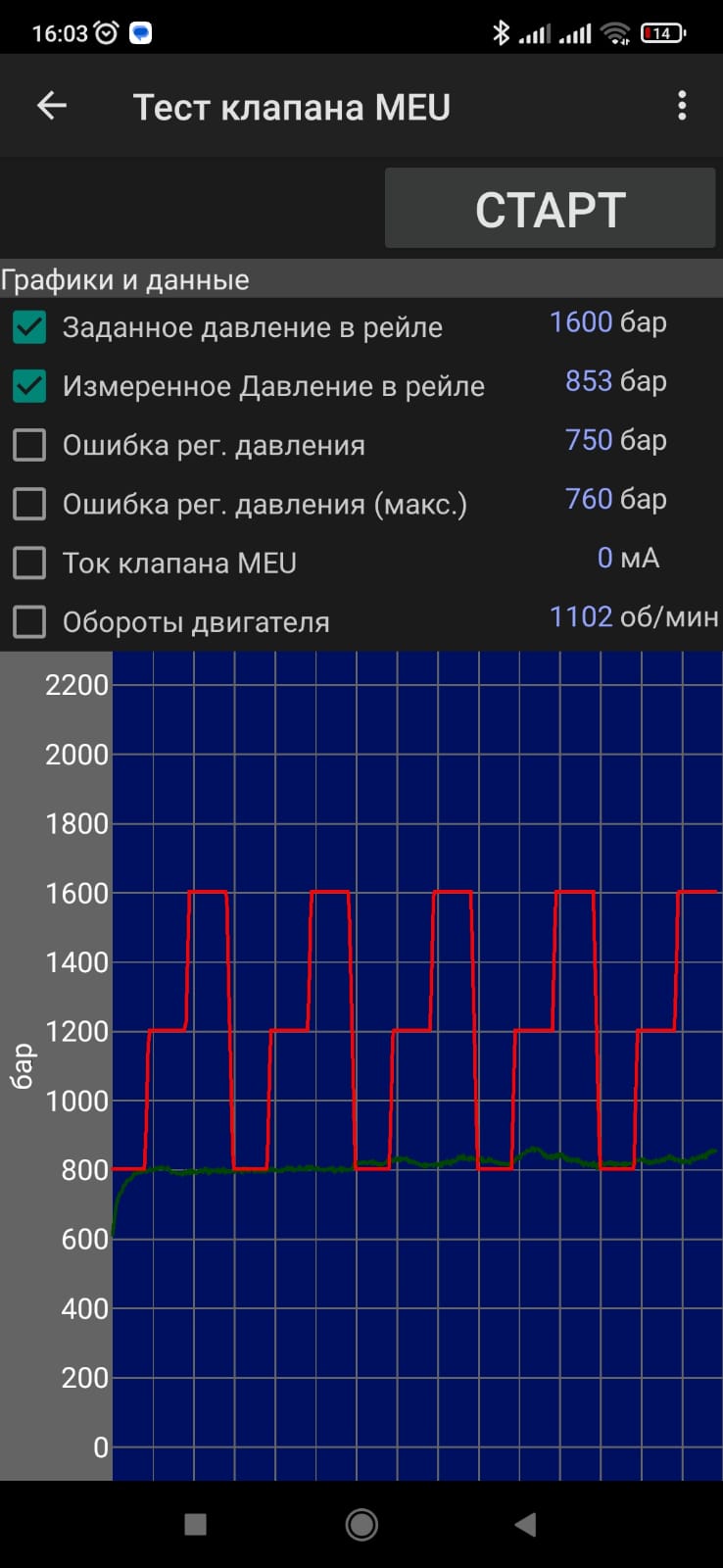Go back using the app bar arrow
Viewport: 723px width, 1568px height.
[52, 106]
